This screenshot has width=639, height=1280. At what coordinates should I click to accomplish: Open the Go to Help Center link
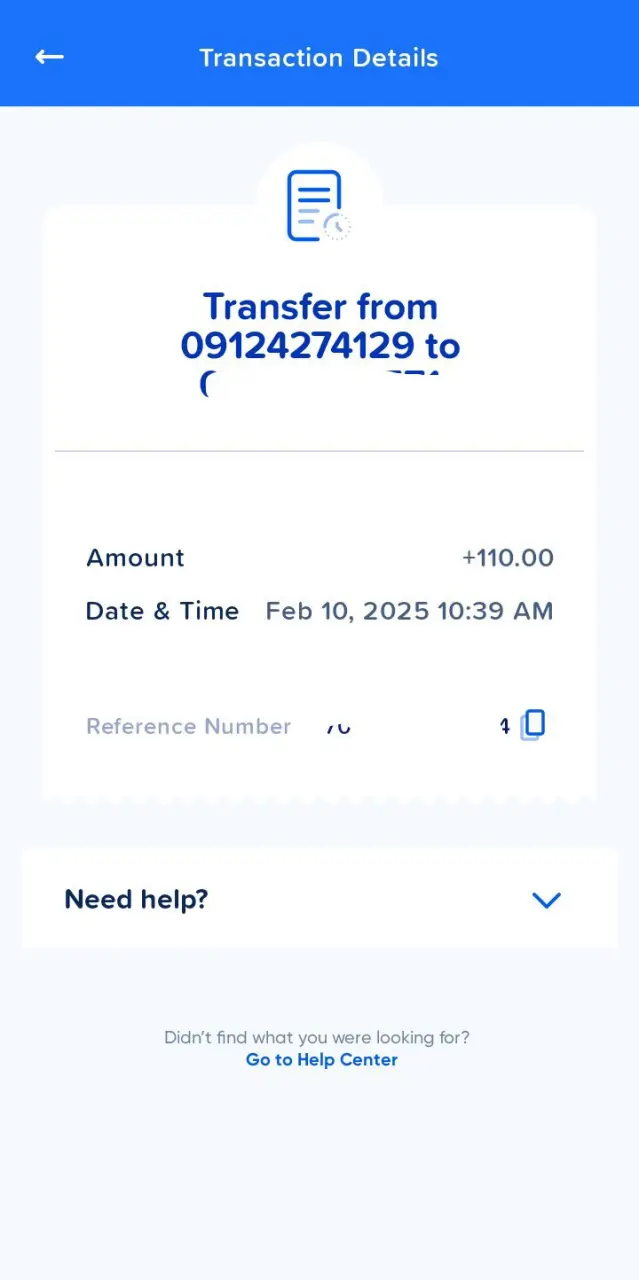pyautogui.click(x=321, y=1060)
